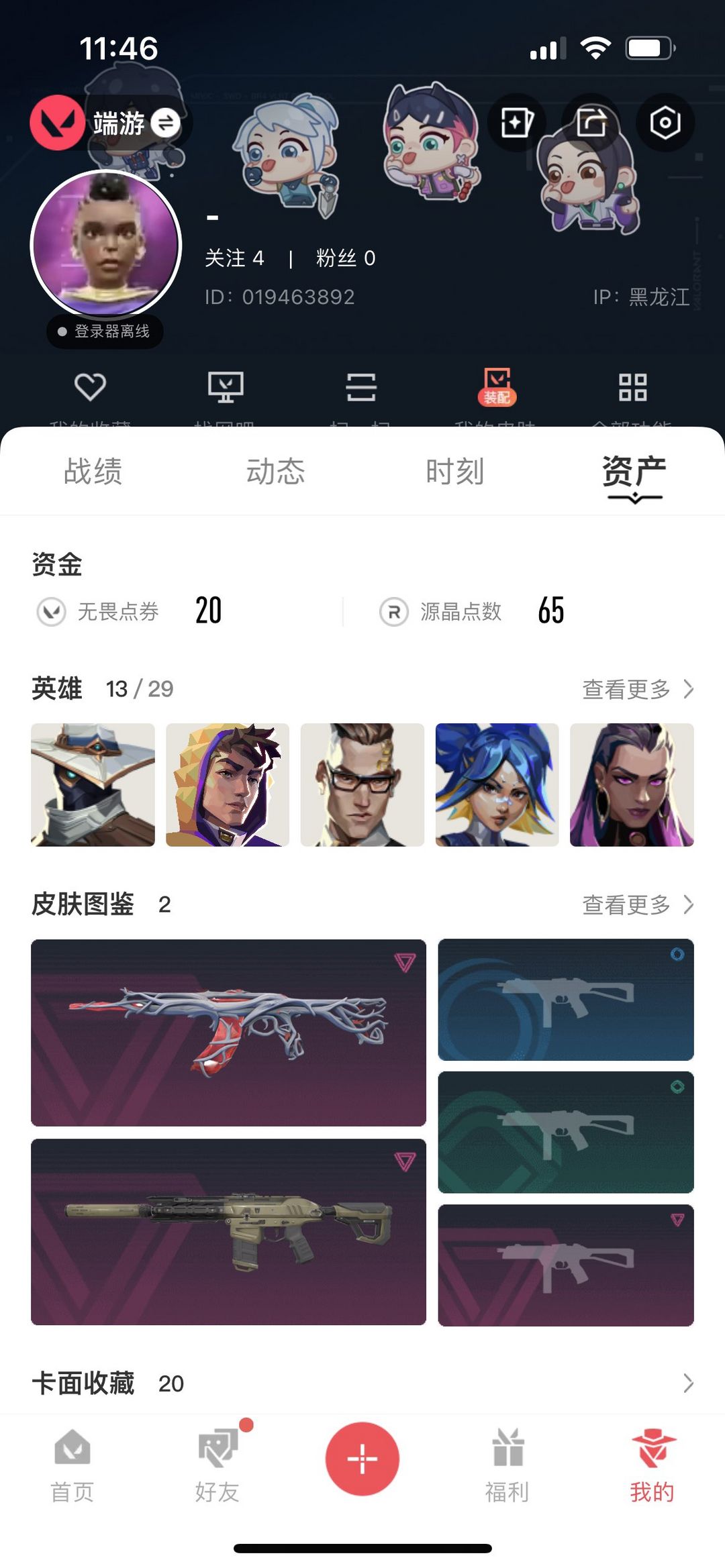
Task: View more in 皮肤图鉴 section
Action: (x=637, y=904)
